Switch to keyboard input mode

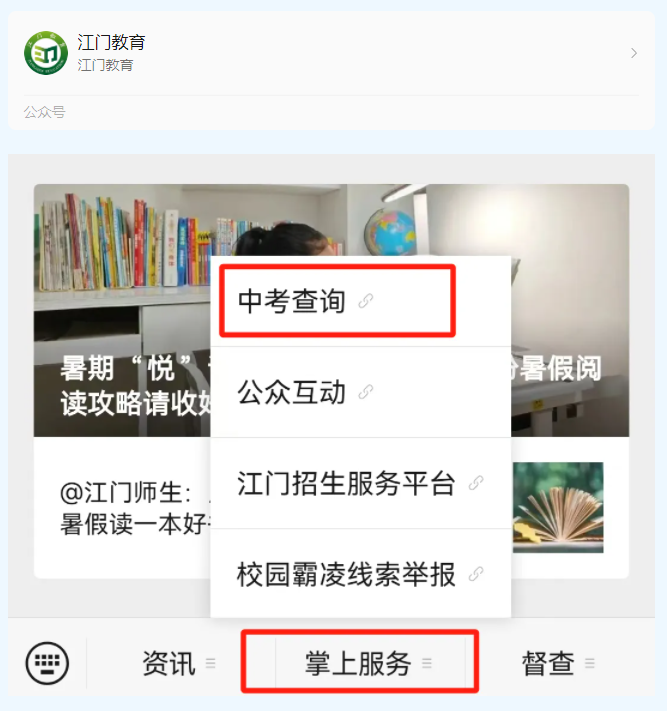click(47, 662)
